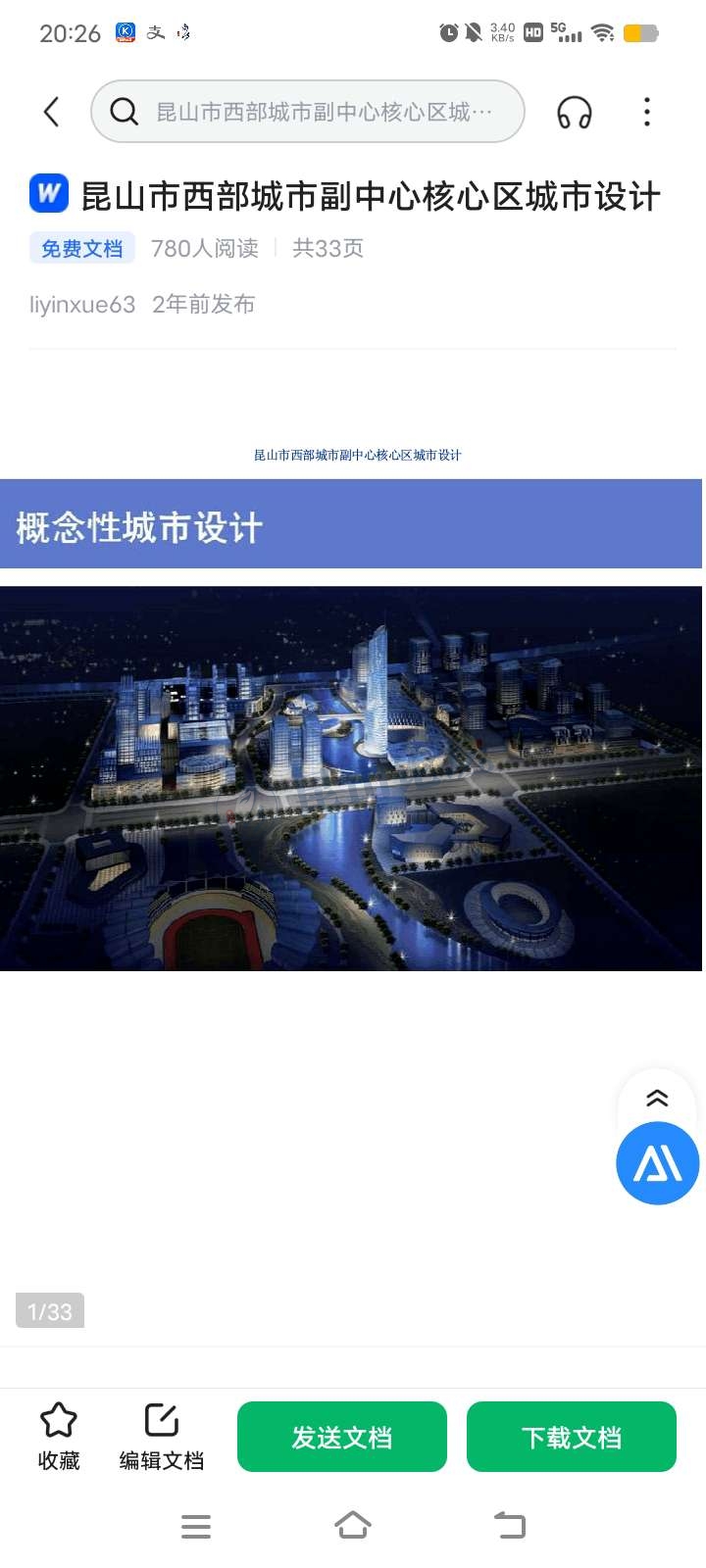Screen dimensions: 706x1568
Task: Open recent apps from the navigation bar
Action: (x=196, y=1526)
